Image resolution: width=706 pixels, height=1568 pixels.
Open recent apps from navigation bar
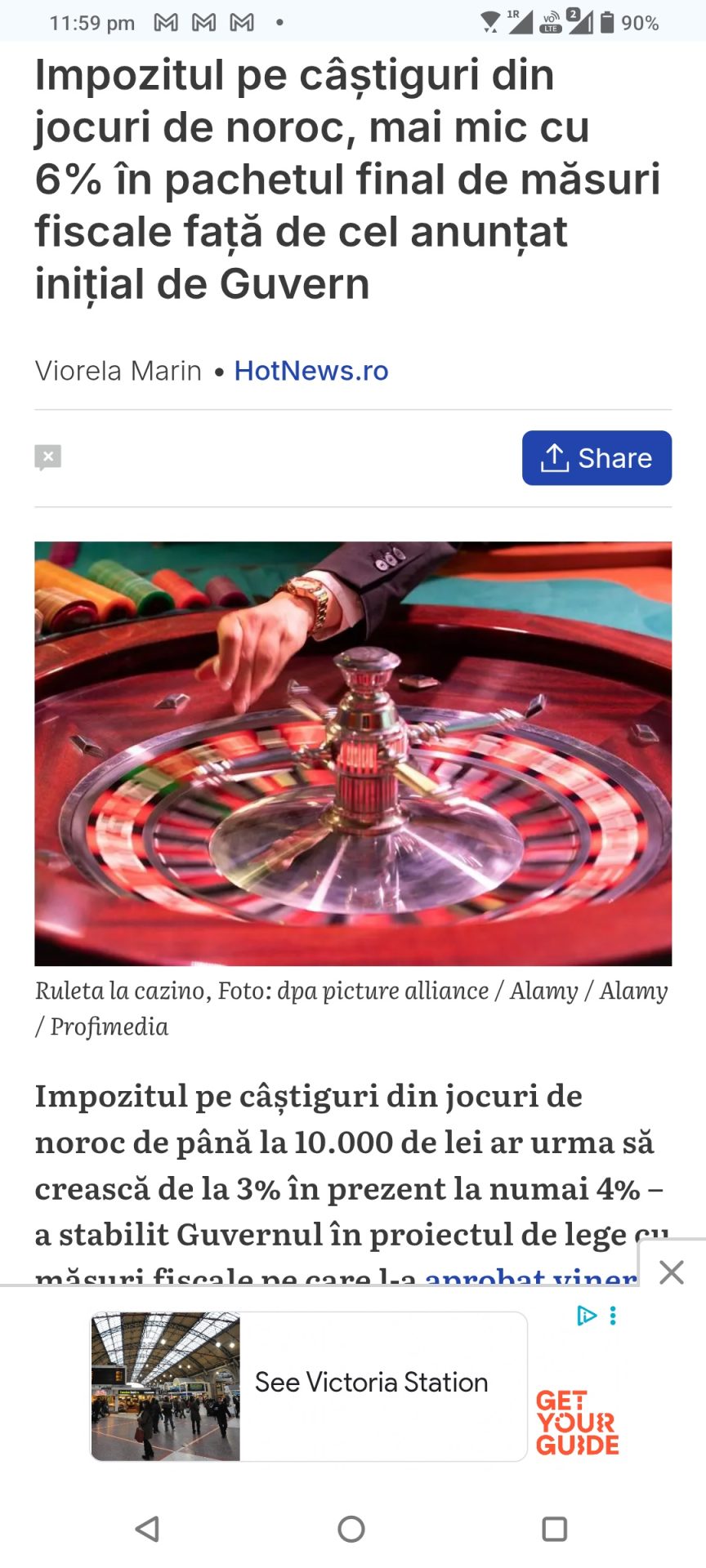click(554, 1529)
